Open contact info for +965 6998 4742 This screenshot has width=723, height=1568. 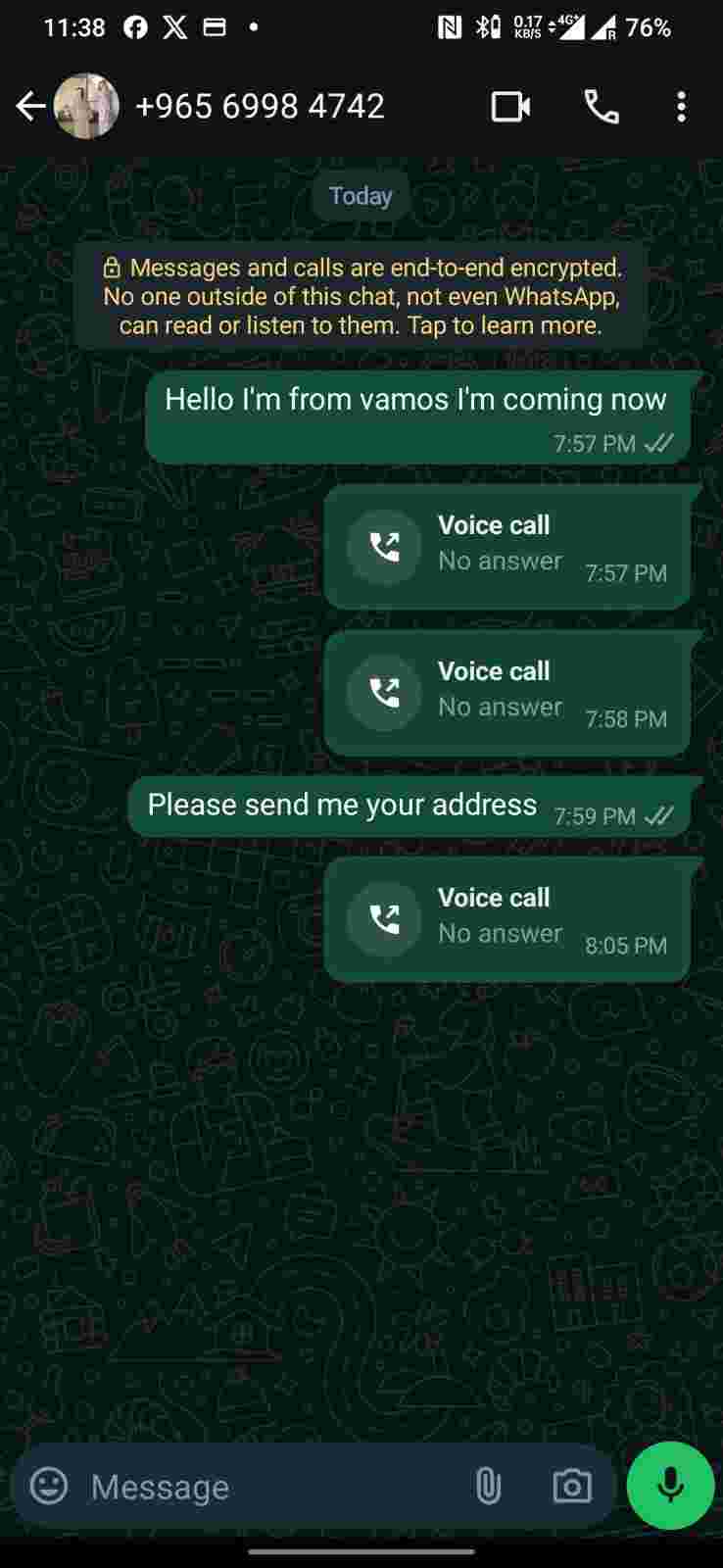click(x=260, y=106)
